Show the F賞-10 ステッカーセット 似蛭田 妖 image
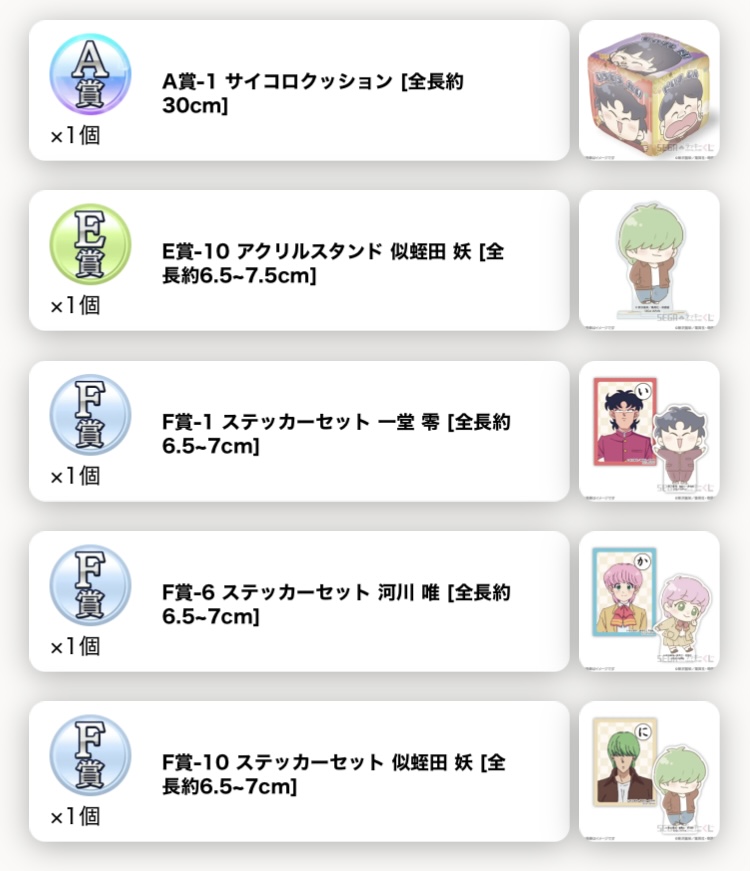750x871 pixels. pos(649,771)
